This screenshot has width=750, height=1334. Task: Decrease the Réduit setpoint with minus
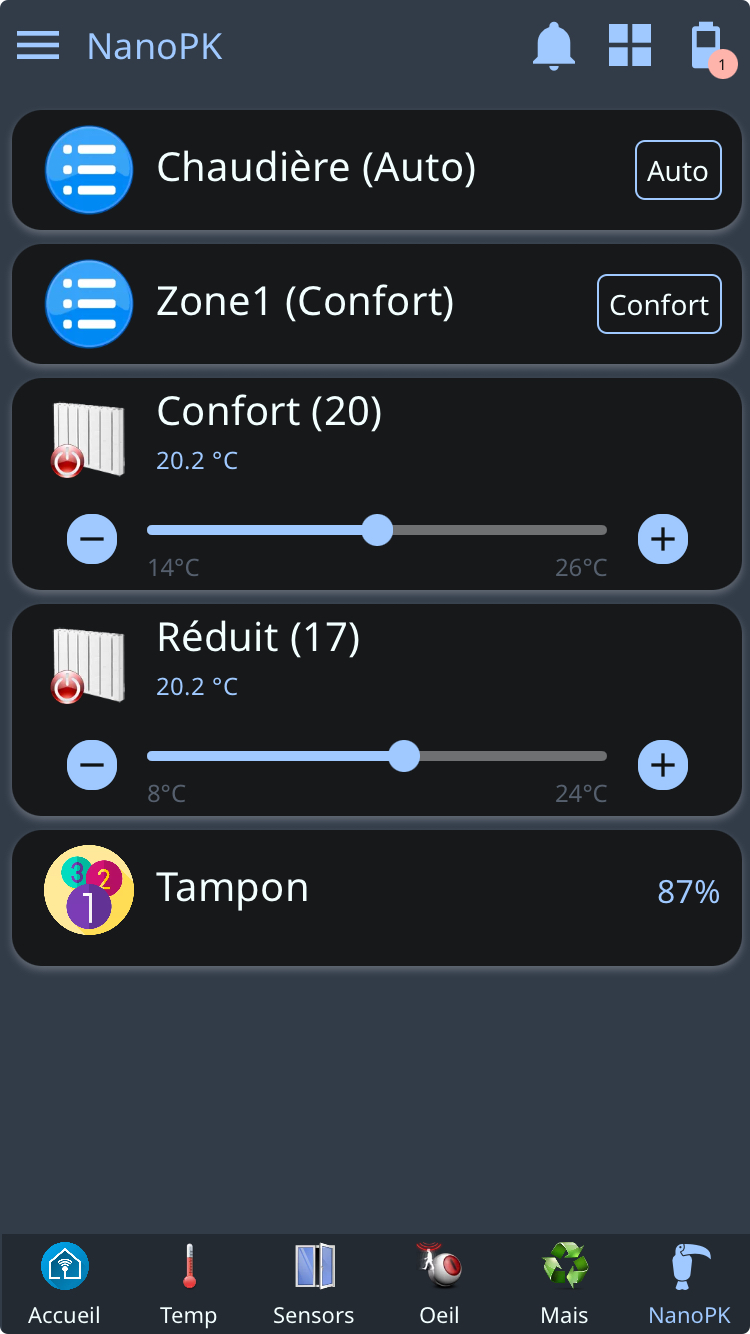[92, 765]
